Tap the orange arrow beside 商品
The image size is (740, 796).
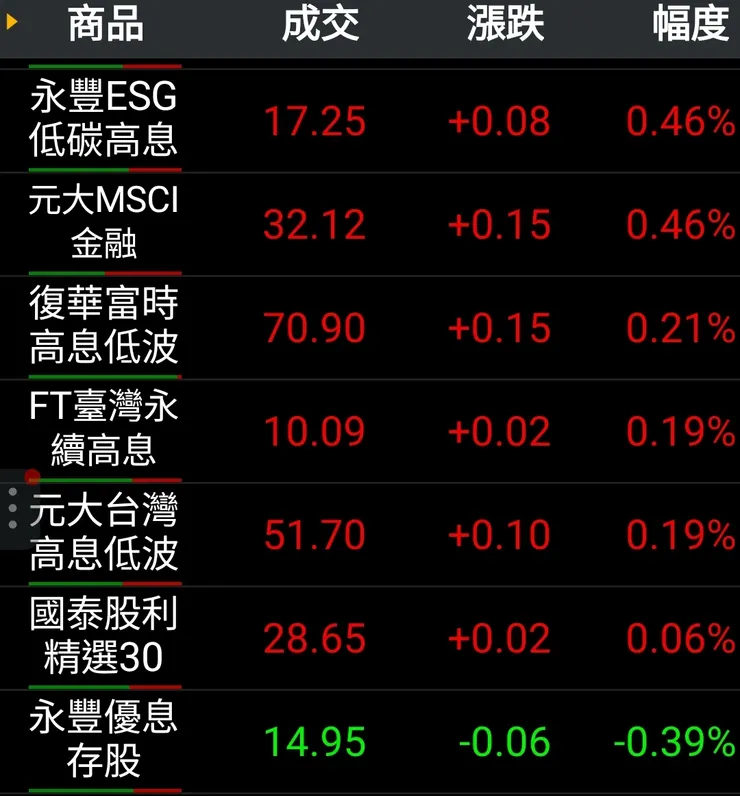pos(12,22)
